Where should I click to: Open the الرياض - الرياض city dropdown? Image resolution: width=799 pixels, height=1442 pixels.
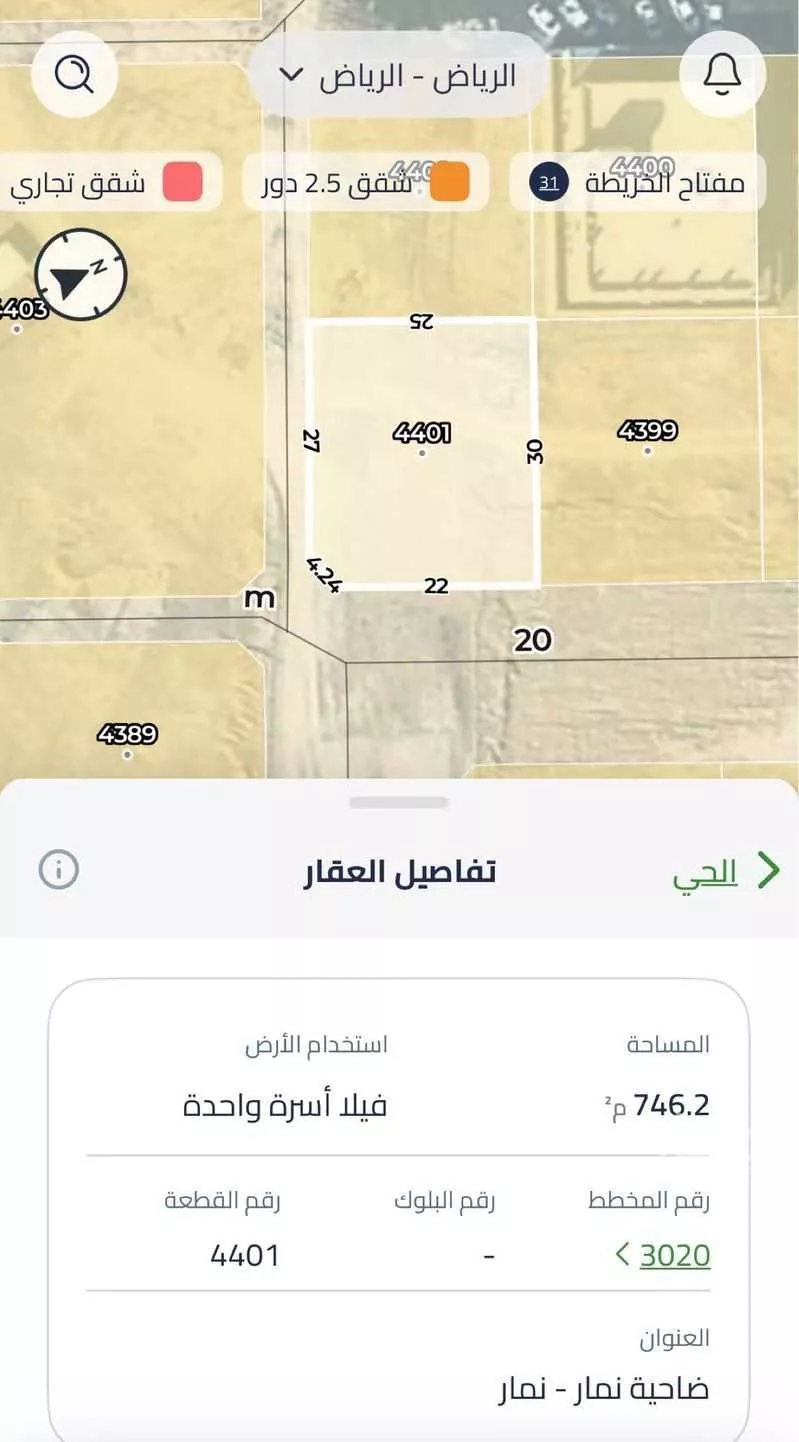coord(398,75)
